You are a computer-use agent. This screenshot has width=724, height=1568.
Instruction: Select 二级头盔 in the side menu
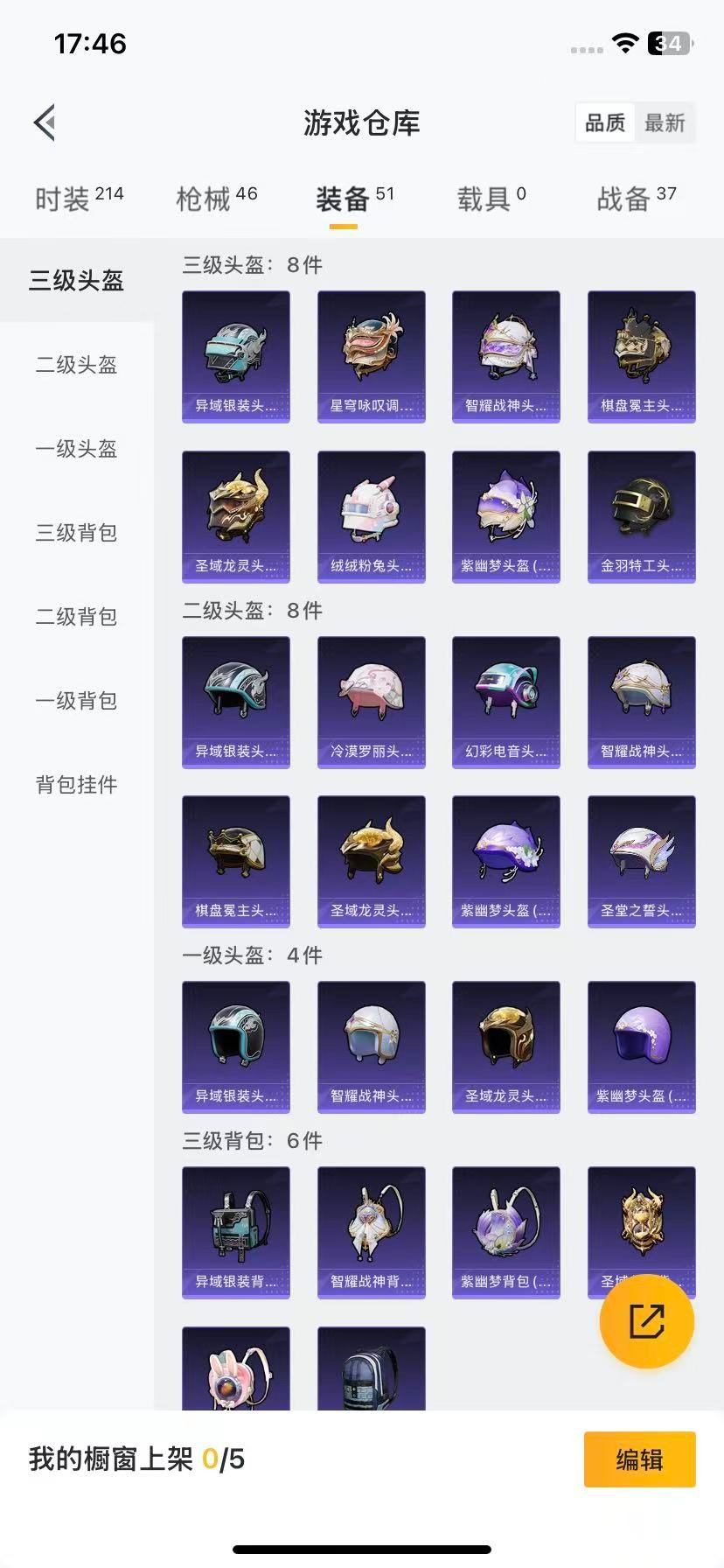click(x=77, y=365)
